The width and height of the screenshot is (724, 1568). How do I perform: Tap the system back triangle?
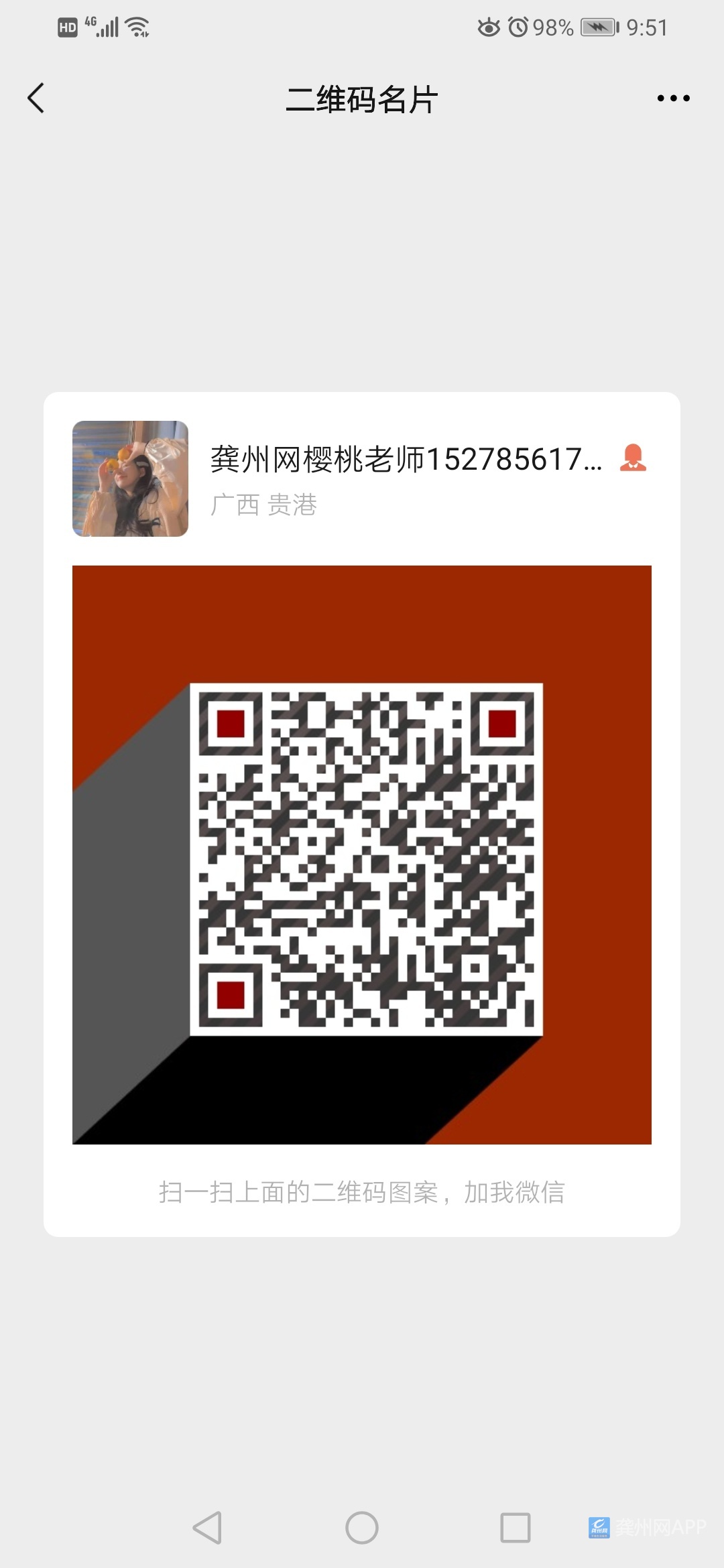click(207, 1528)
